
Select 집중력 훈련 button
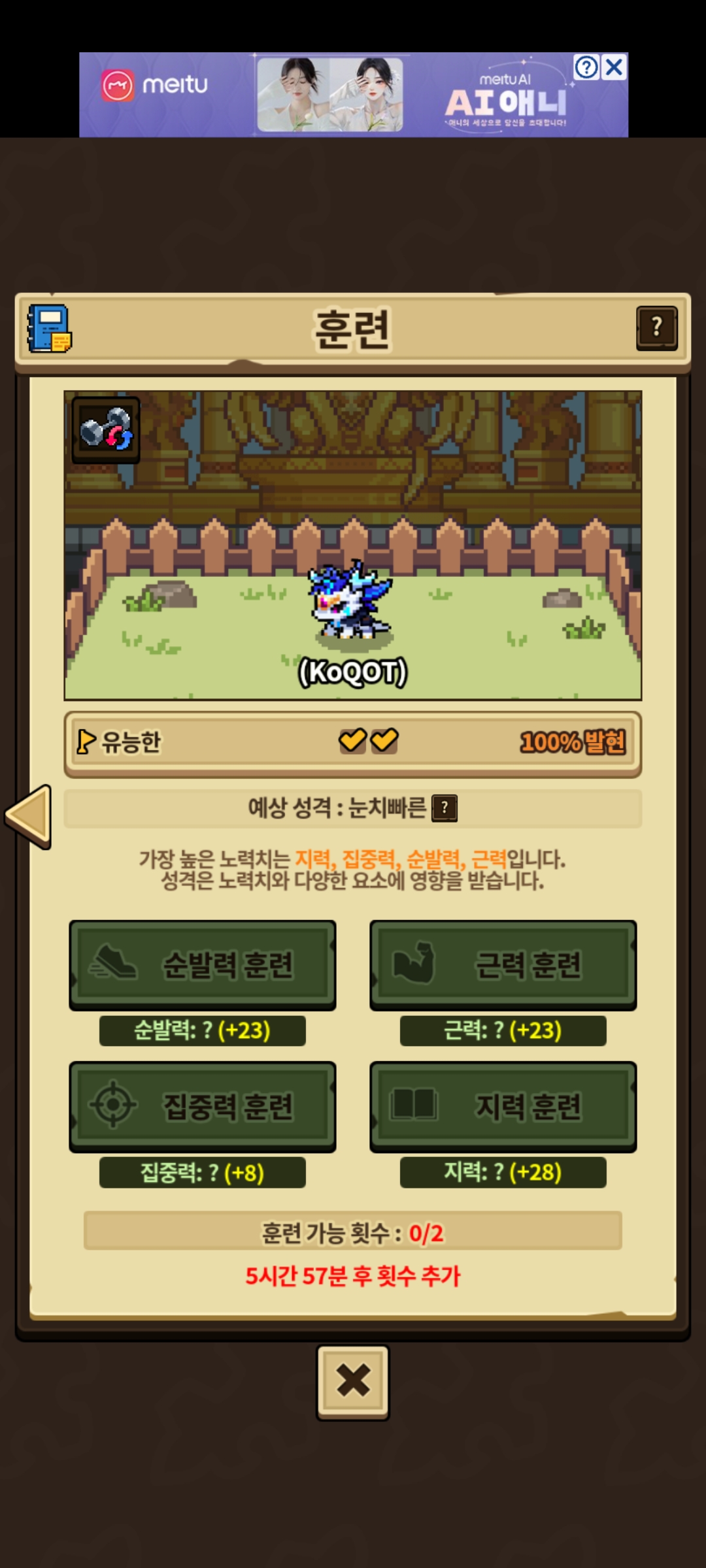tap(203, 1105)
